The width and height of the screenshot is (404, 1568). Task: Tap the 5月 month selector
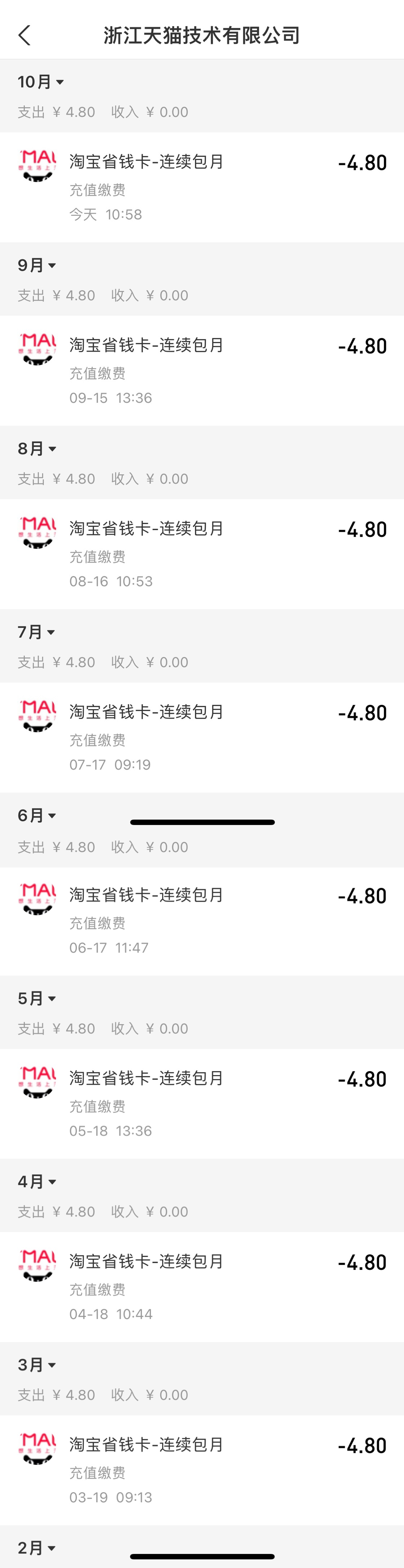(x=37, y=998)
